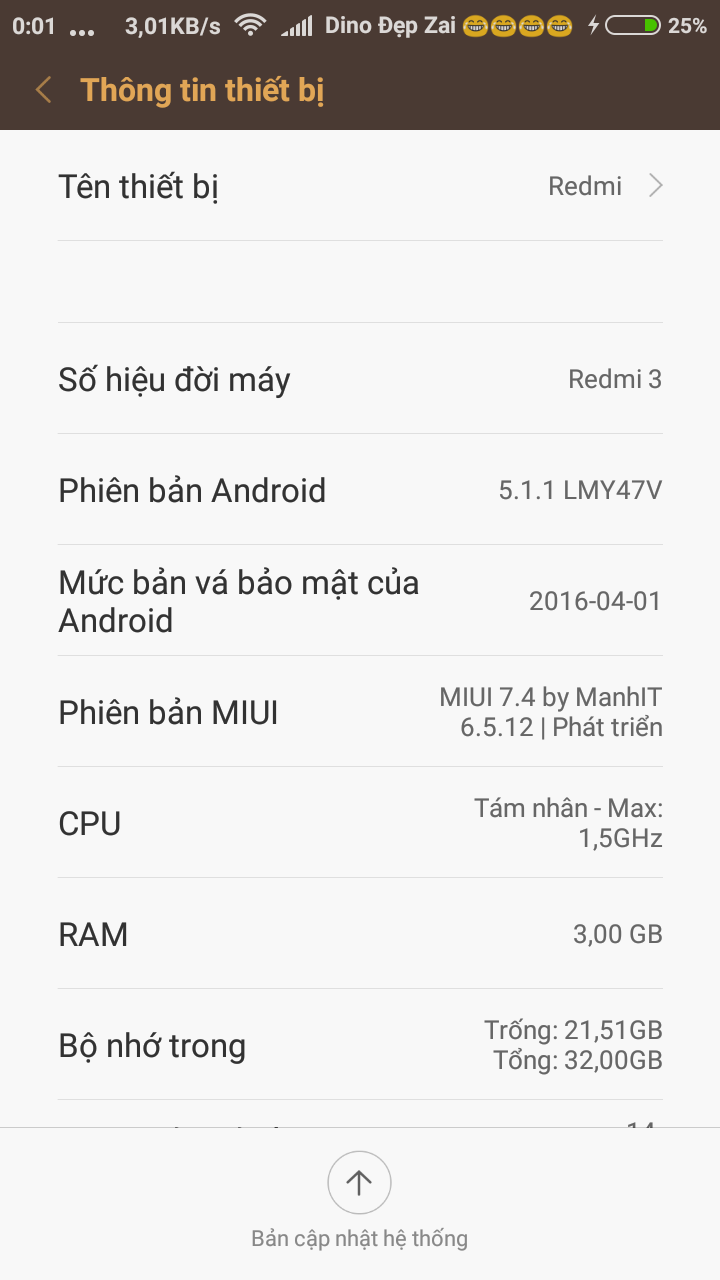Go back from Thông tin thiết bị
Image resolution: width=720 pixels, height=1280 pixels.
(43, 90)
